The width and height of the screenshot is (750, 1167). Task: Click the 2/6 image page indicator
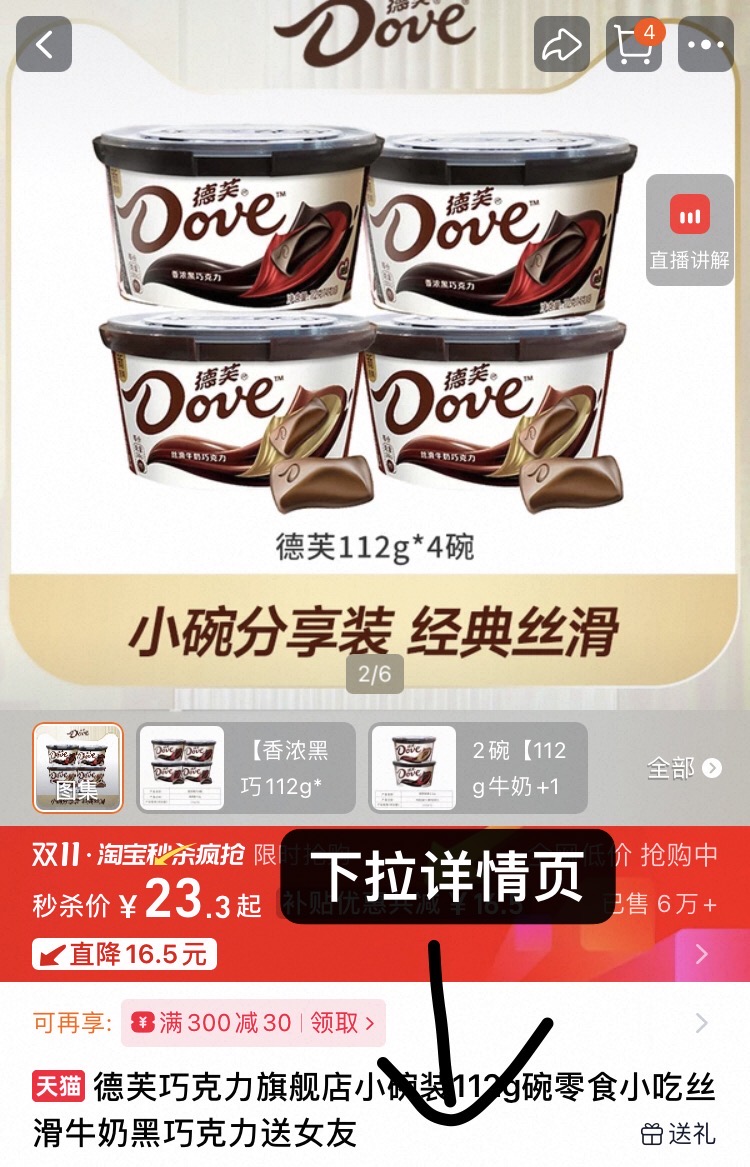coord(375,675)
